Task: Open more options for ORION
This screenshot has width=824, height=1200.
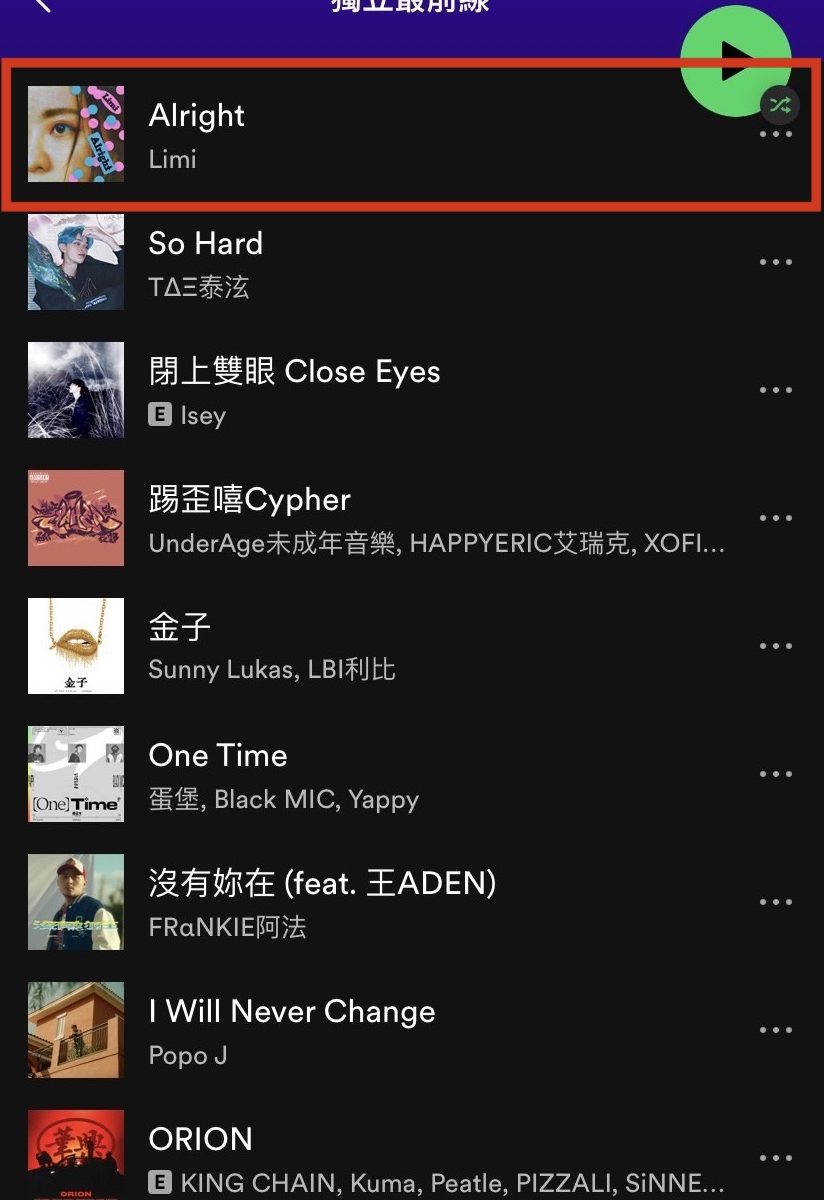Action: (776, 1158)
